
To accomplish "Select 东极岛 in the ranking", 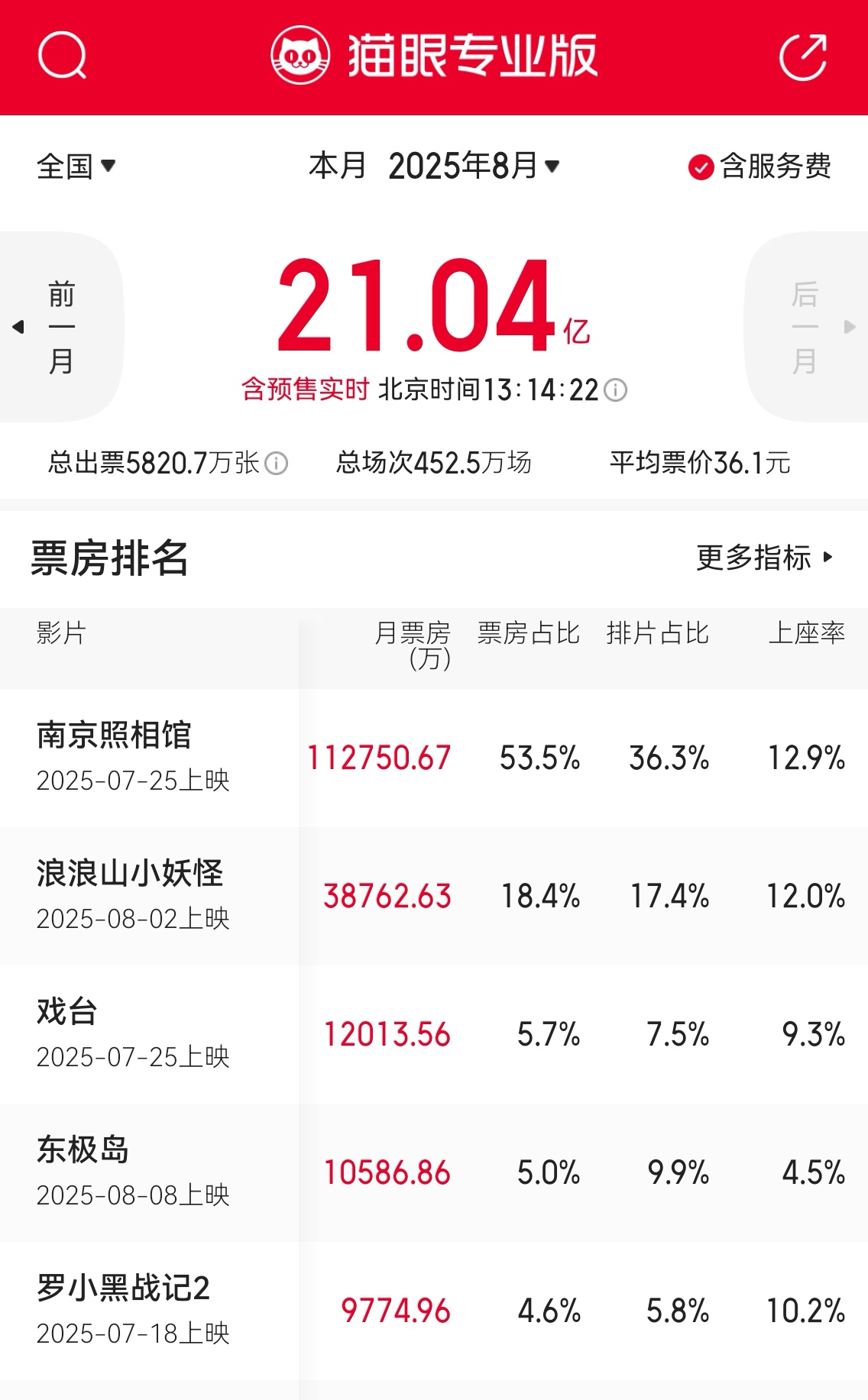I will [x=83, y=1150].
